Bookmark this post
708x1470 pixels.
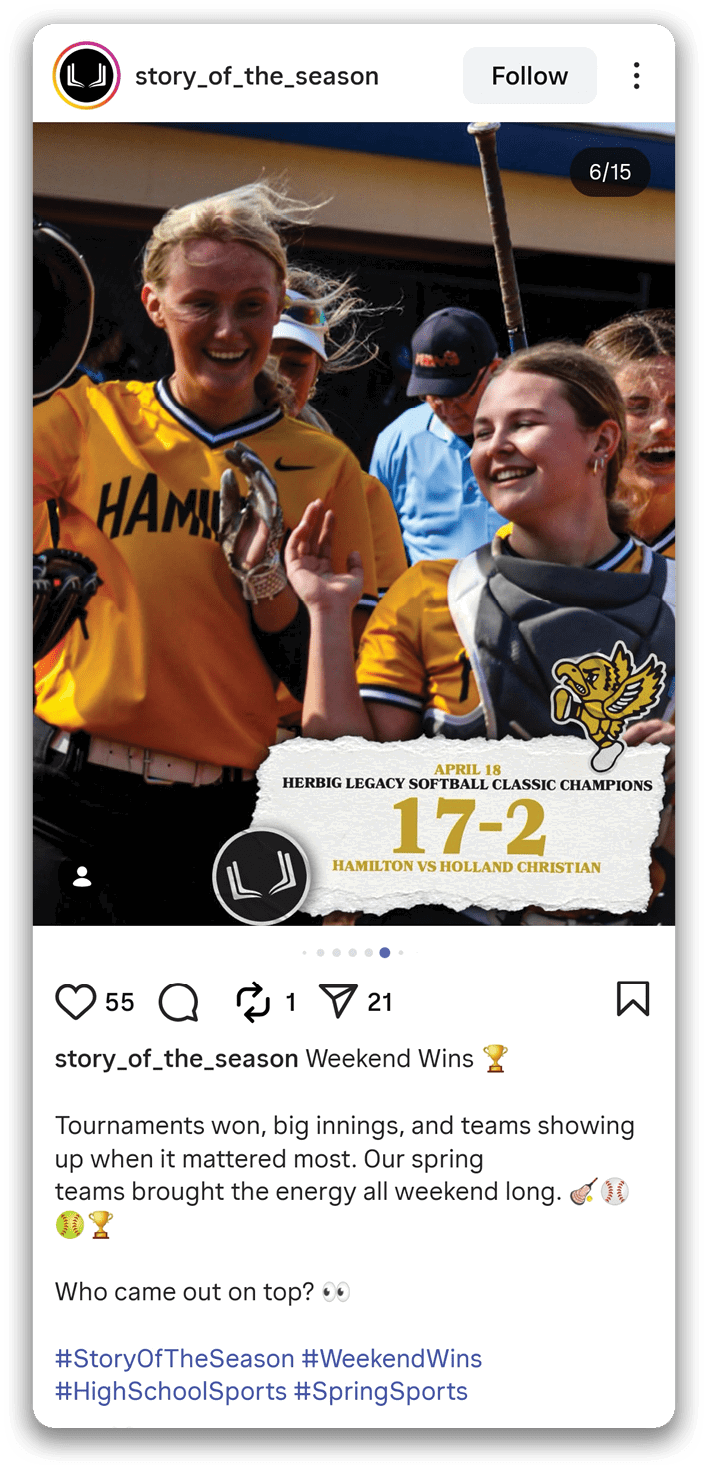click(x=633, y=999)
